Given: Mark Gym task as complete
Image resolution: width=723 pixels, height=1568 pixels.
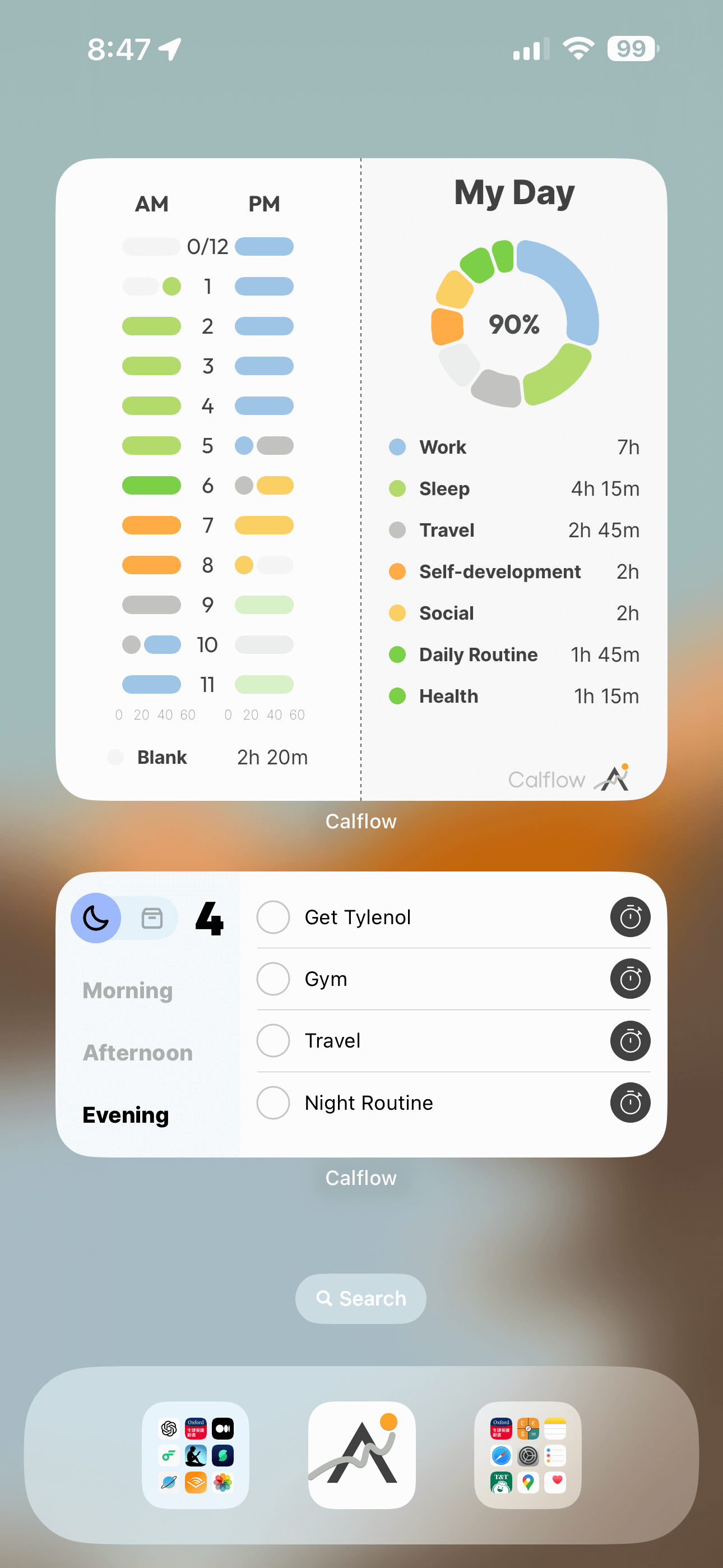Looking at the screenshot, I should [274, 979].
